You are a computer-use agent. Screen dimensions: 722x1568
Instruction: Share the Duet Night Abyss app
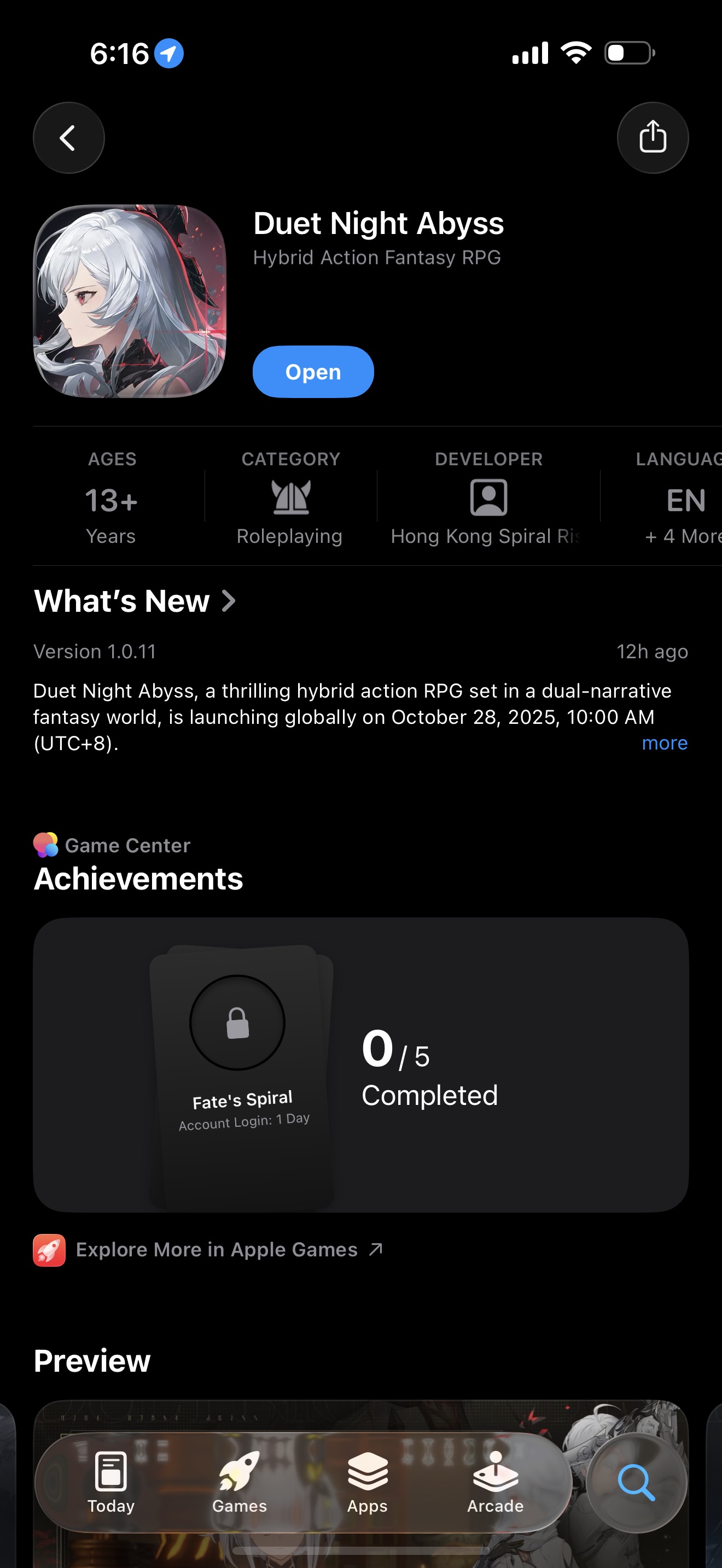[x=652, y=138]
